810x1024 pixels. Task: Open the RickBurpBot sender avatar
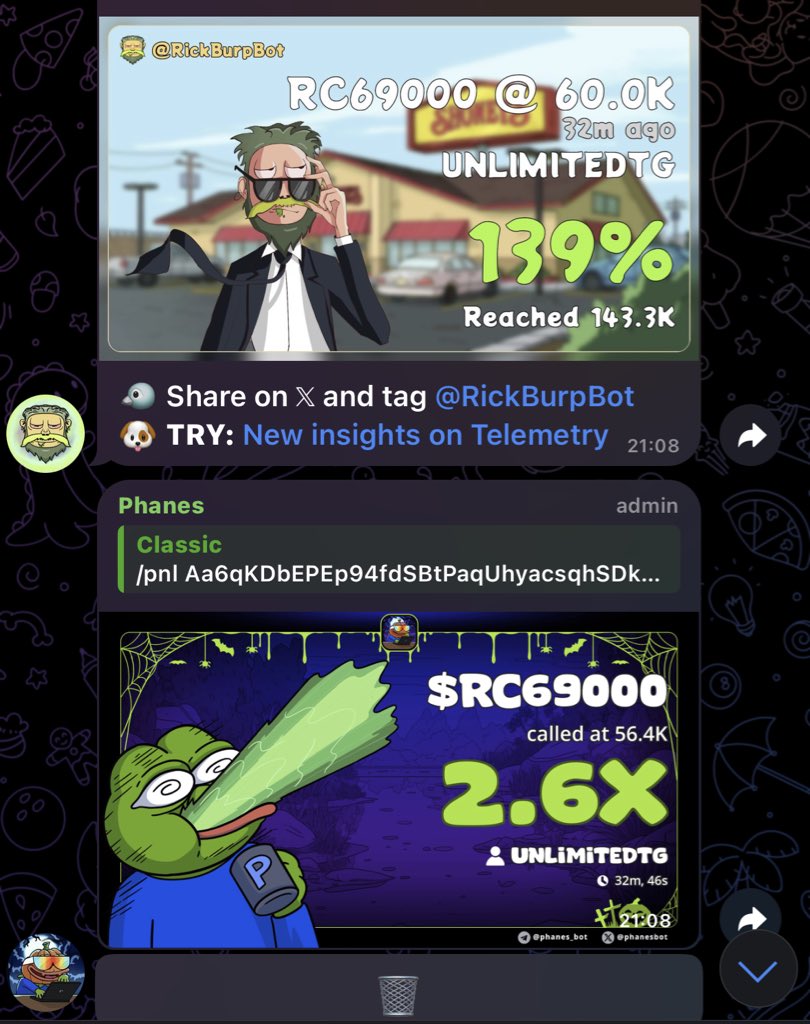pos(45,433)
